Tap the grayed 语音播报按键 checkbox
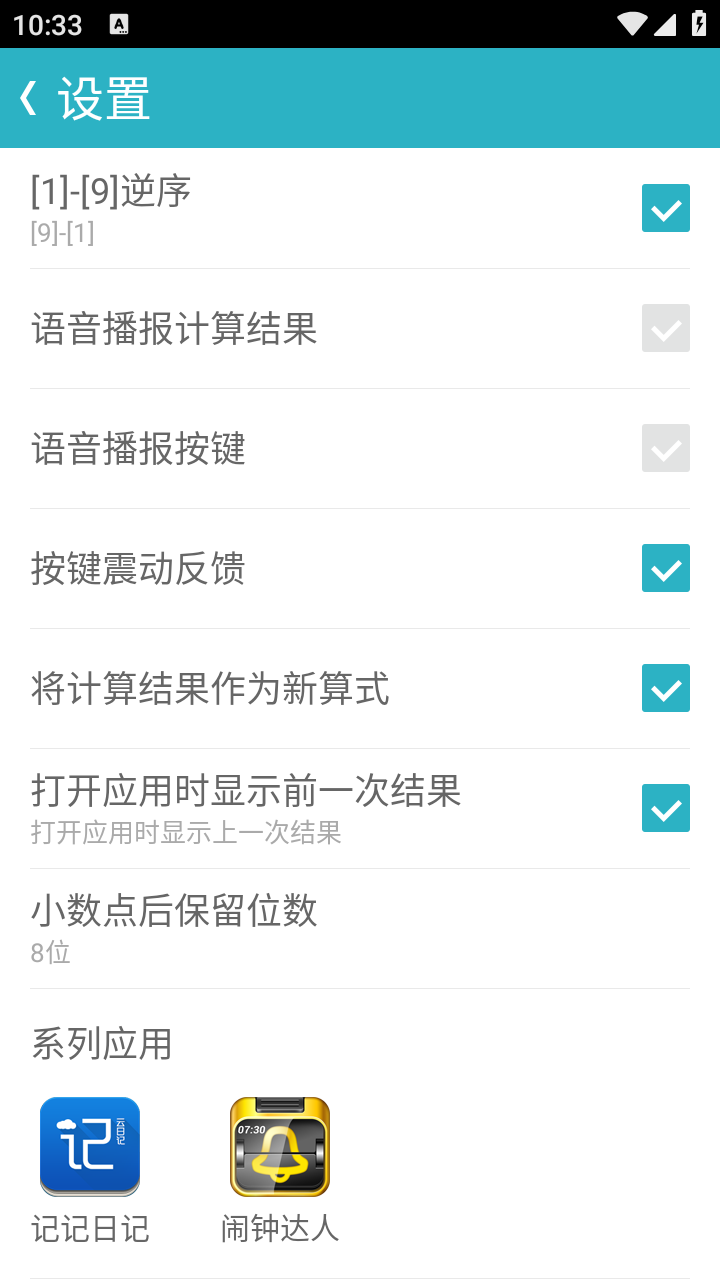The width and height of the screenshot is (720, 1280). (x=665, y=448)
